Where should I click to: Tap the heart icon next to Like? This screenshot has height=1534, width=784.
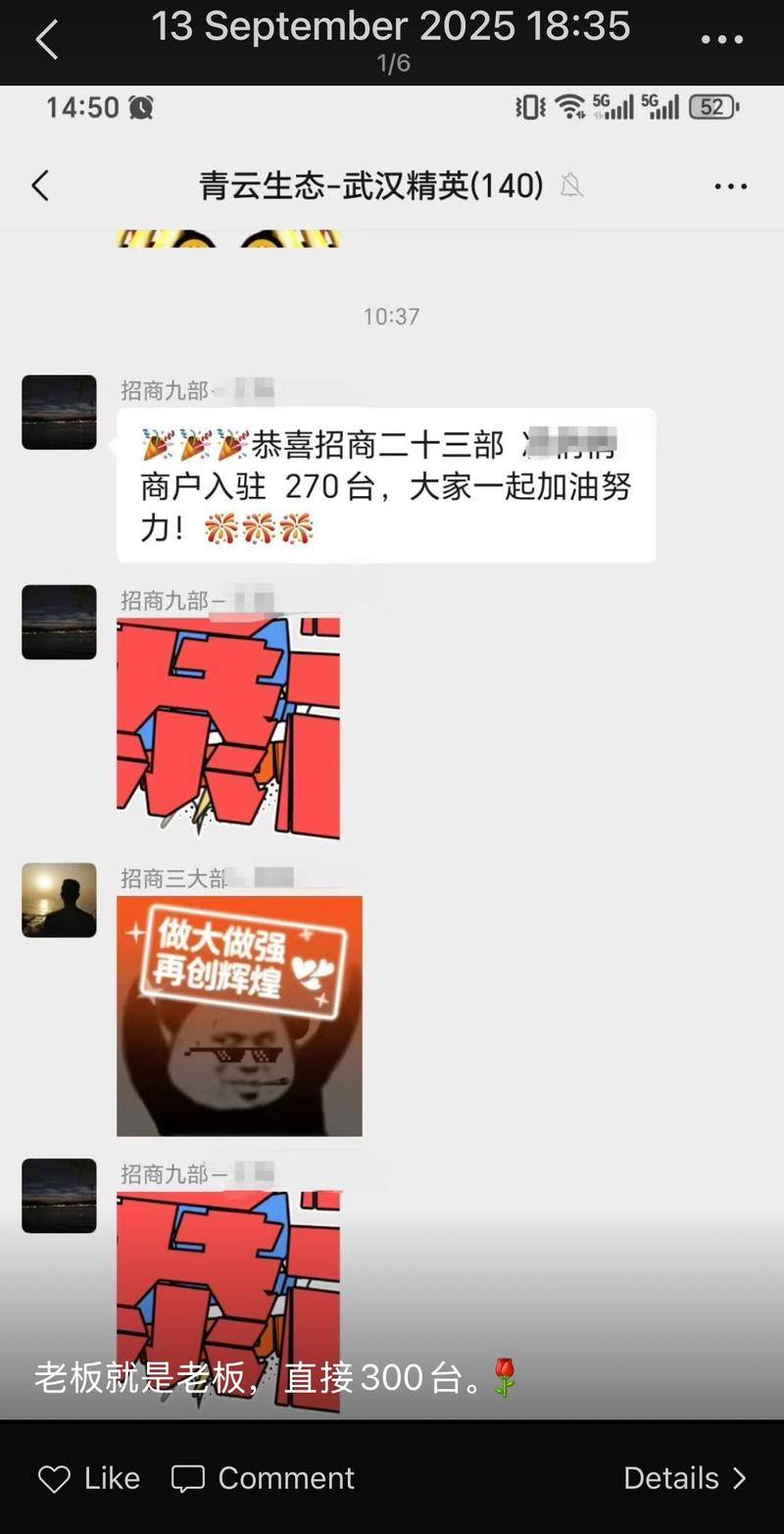pyautogui.click(x=56, y=1478)
